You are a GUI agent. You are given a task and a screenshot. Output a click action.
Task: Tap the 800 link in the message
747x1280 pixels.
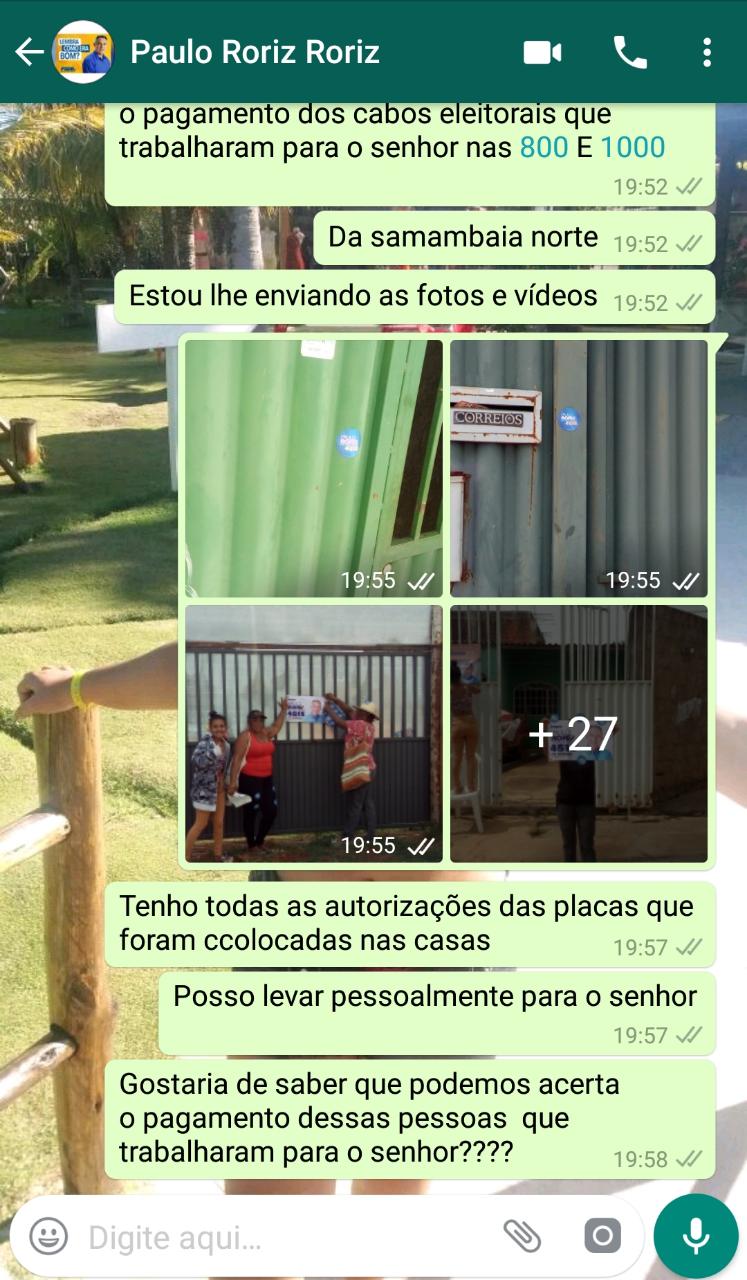point(543,148)
